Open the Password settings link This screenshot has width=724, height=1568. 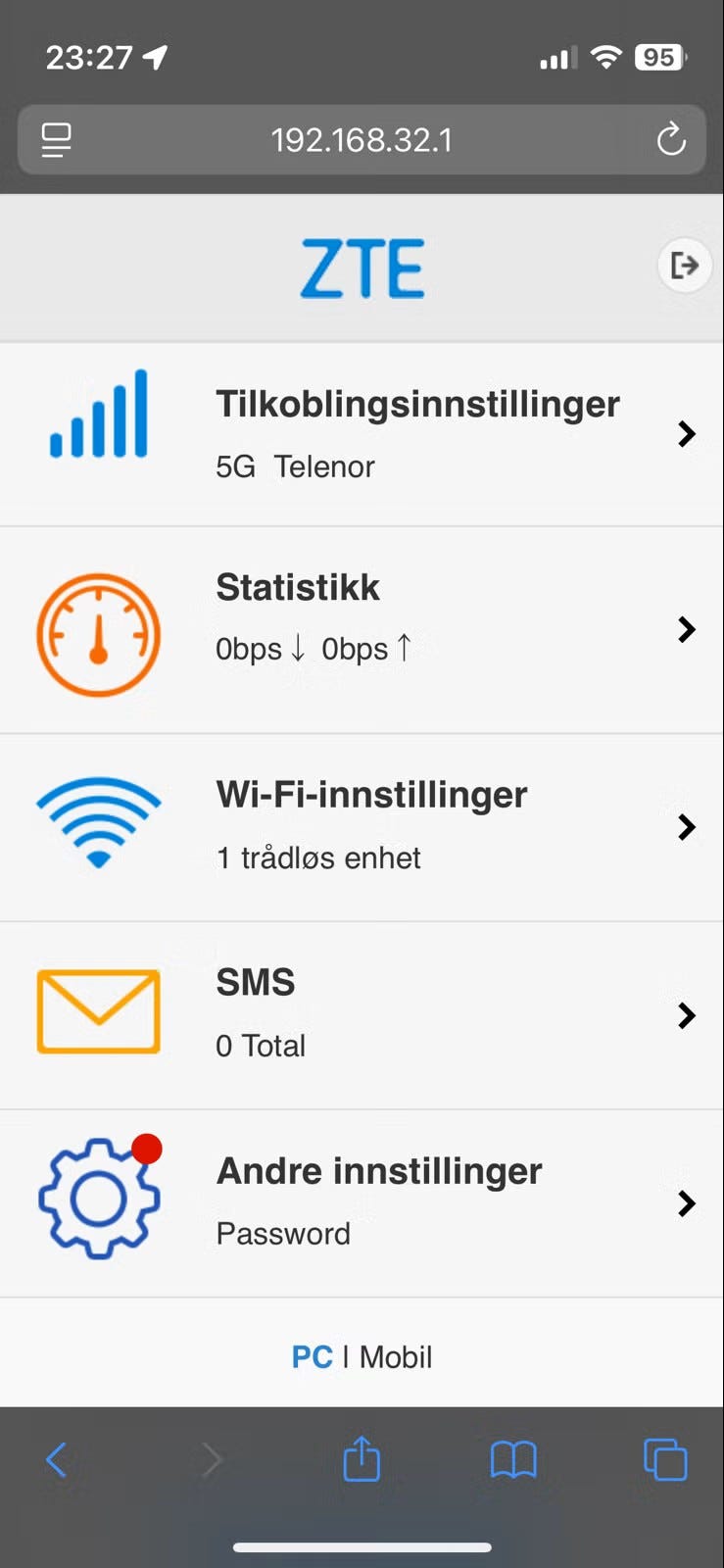(283, 1234)
